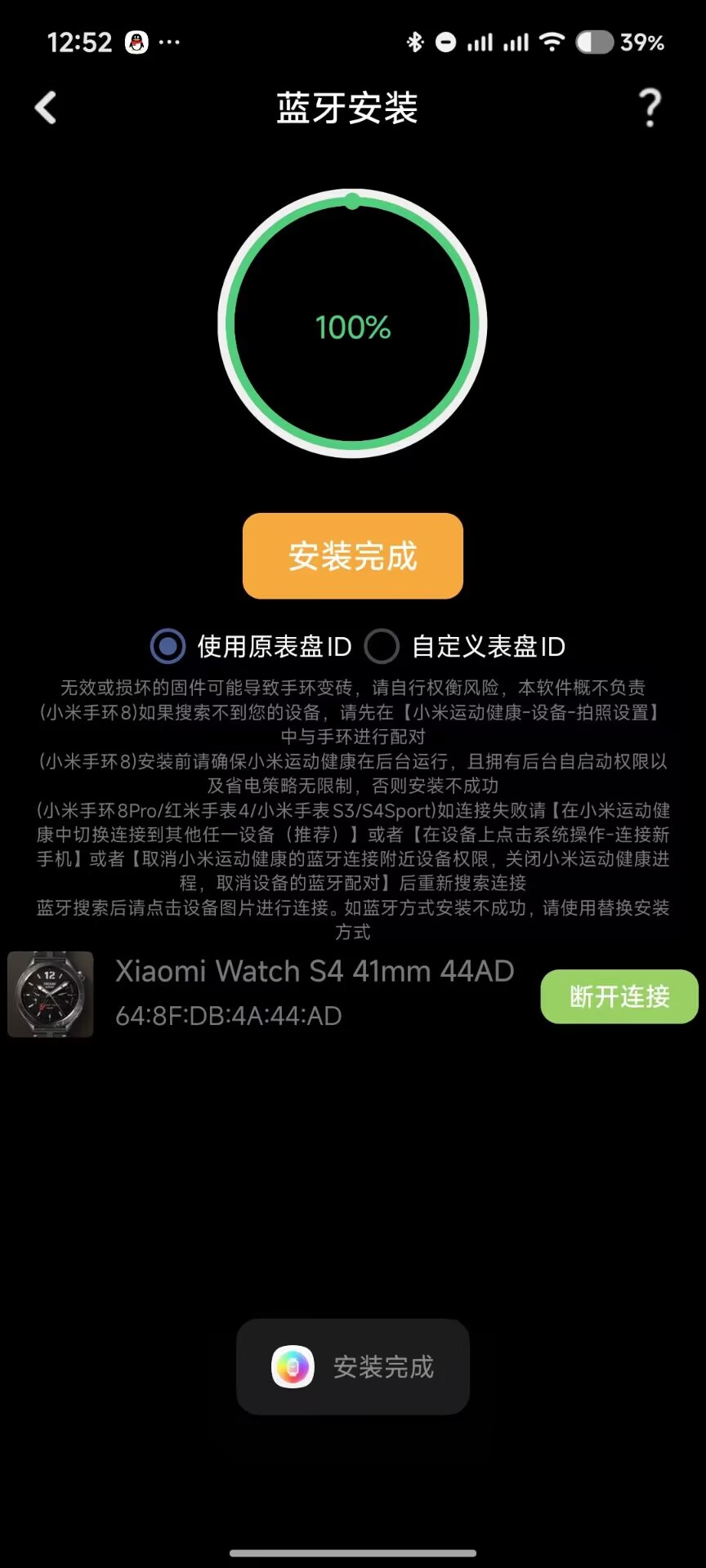Tap 断开连接 to disconnect the watch

(x=619, y=996)
